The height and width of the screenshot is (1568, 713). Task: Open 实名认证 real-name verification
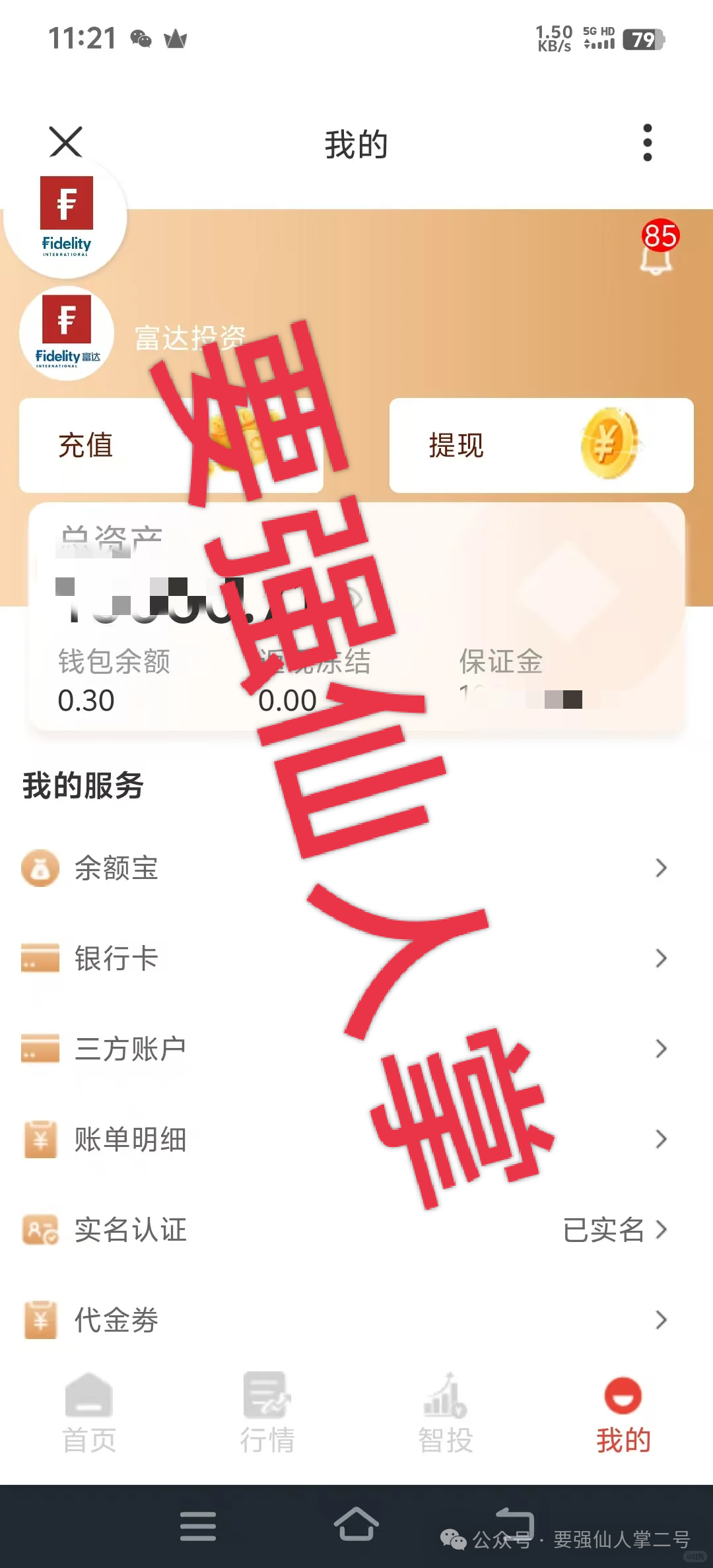(343, 1229)
